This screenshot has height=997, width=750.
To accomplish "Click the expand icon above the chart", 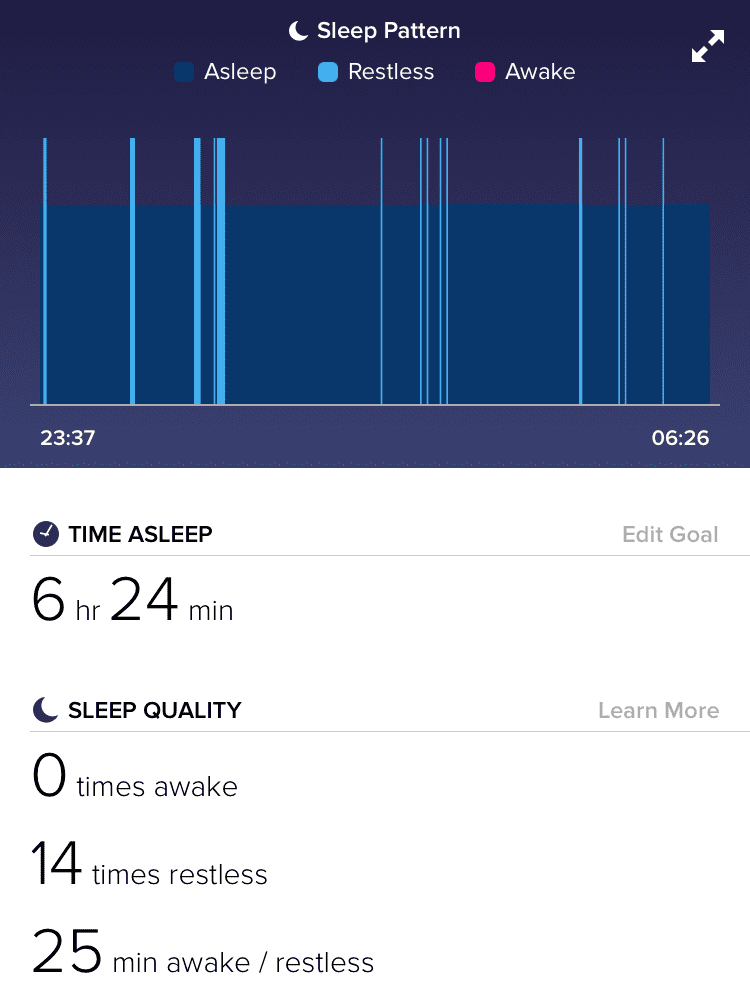I will [708, 46].
